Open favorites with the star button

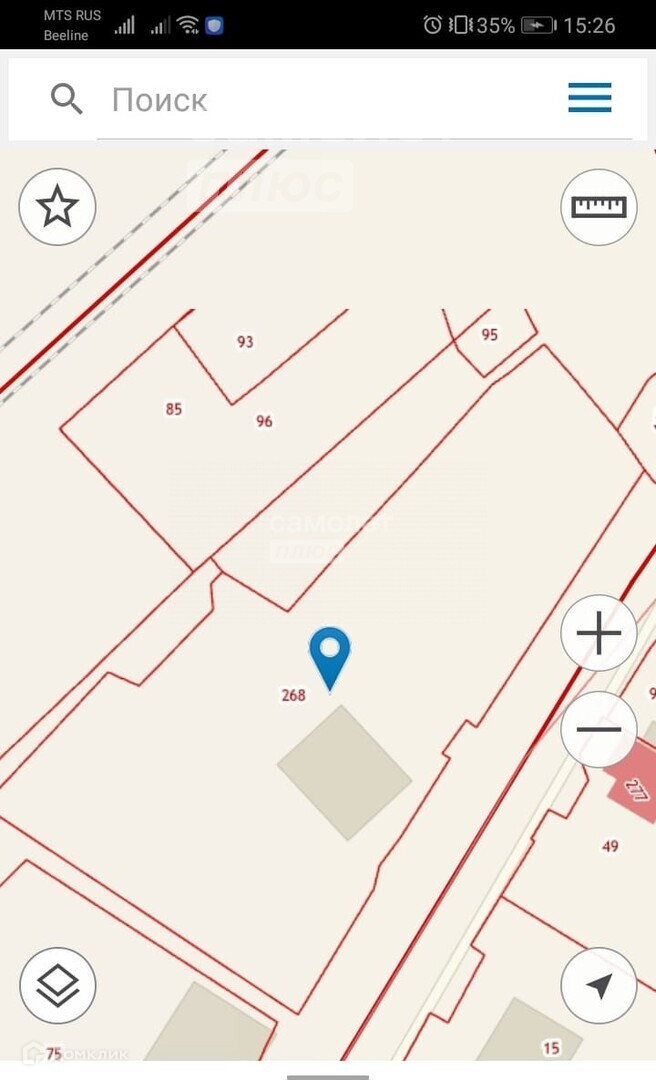(x=57, y=207)
